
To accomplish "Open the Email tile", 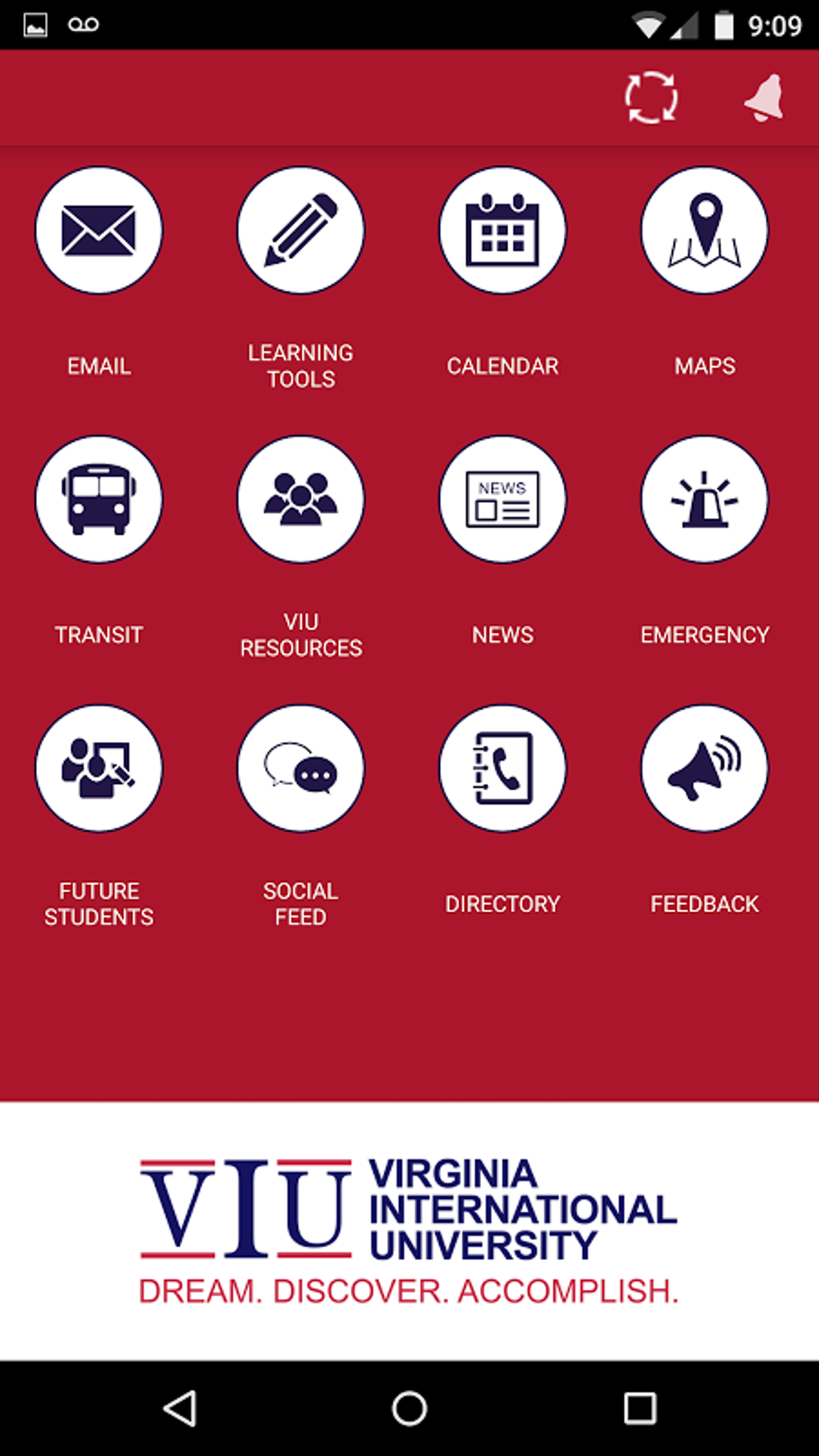I will [99, 230].
